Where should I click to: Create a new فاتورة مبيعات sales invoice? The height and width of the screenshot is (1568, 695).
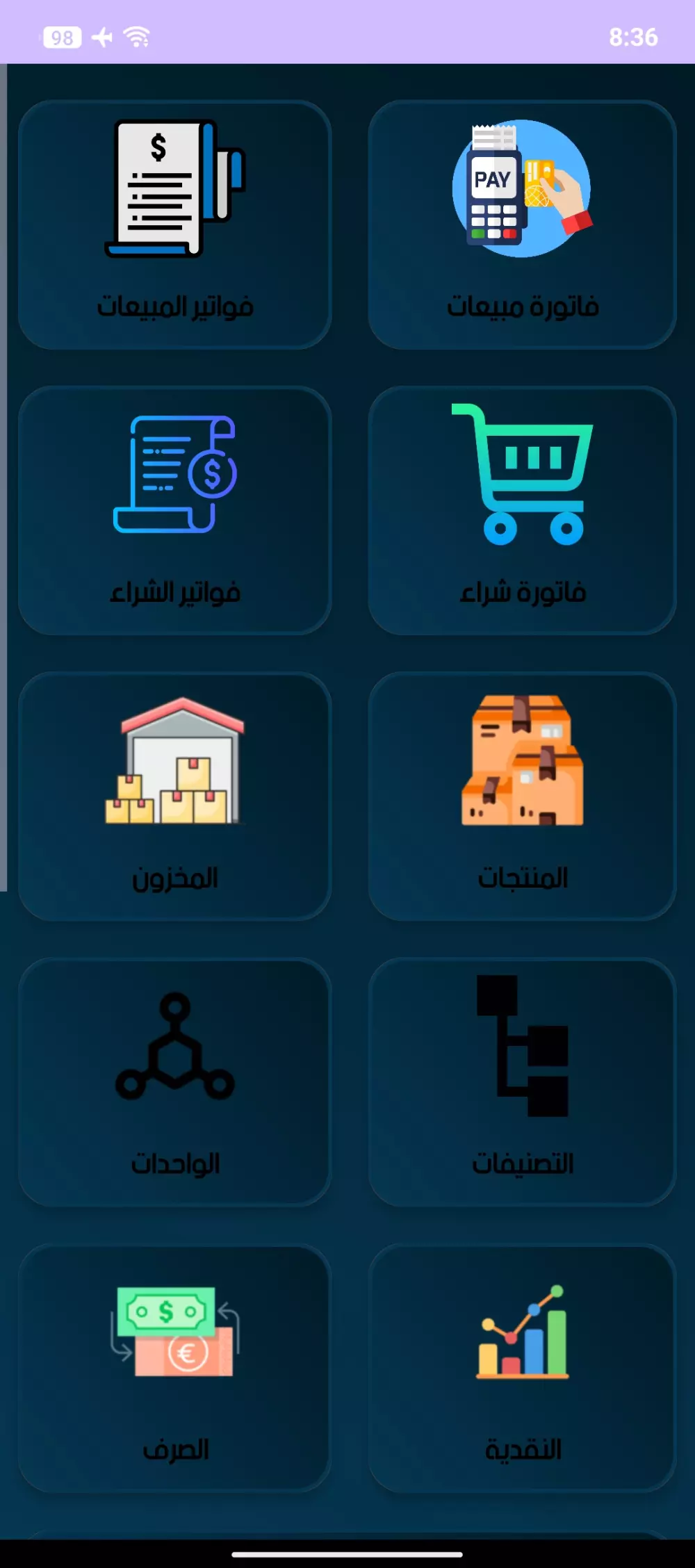[522, 224]
